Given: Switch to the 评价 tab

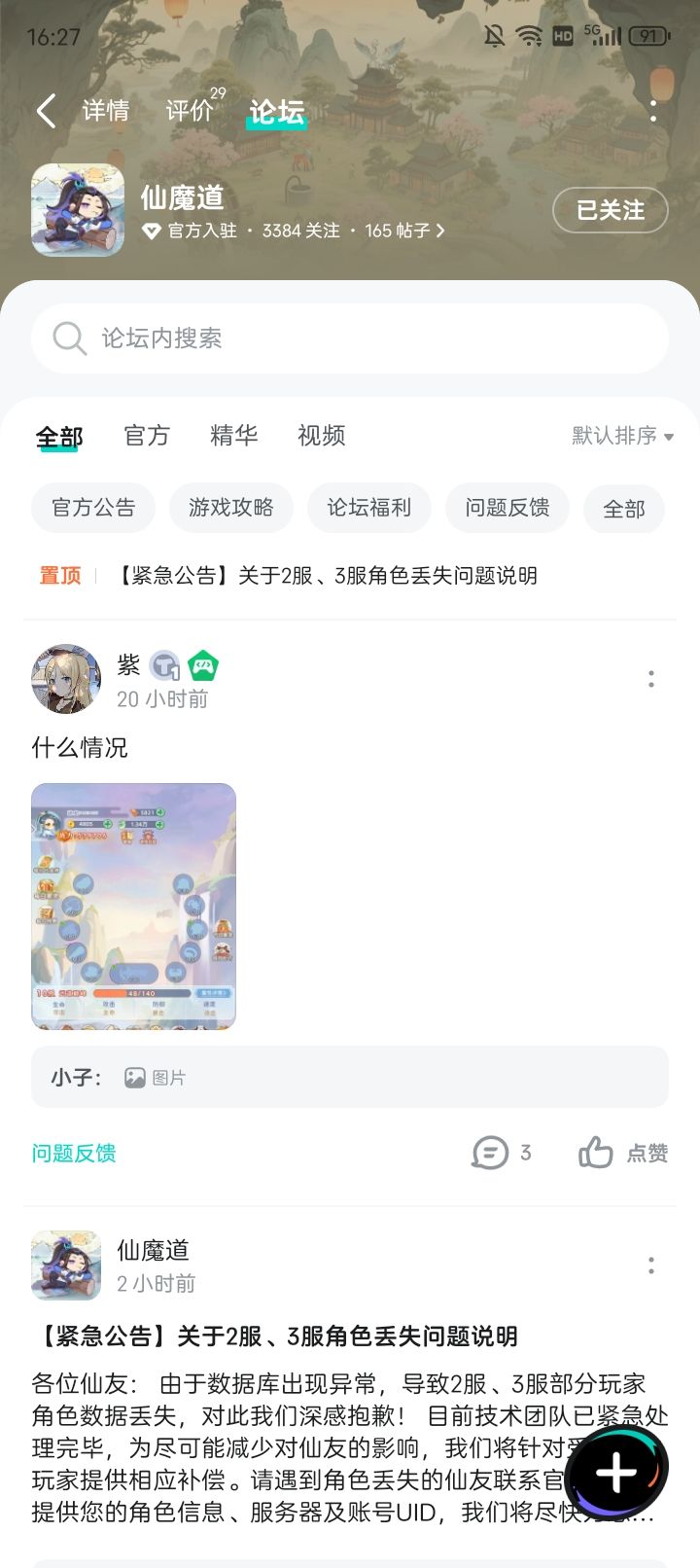Looking at the screenshot, I should coord(190,110).
